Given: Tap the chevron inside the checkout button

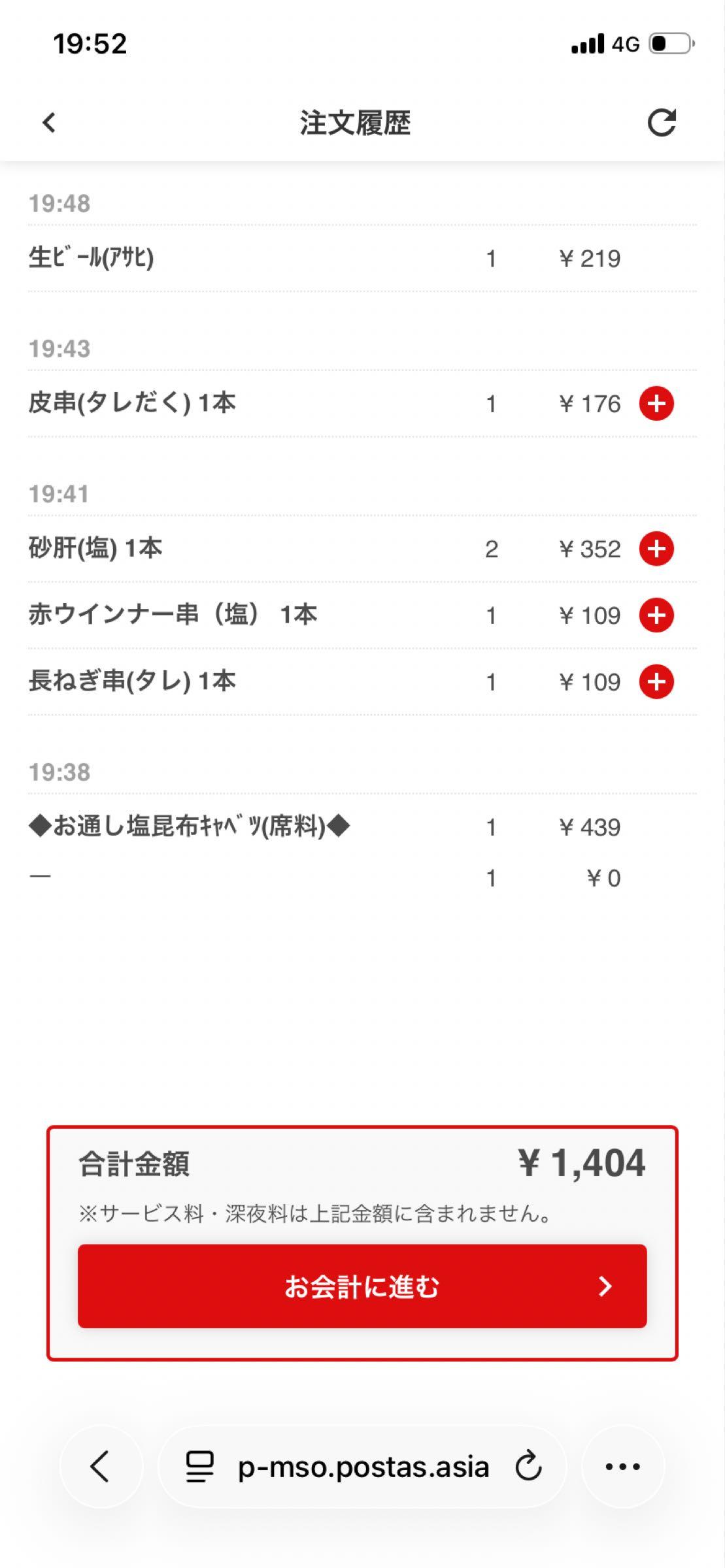Looking at the screenshot, I should (605, 1287).
